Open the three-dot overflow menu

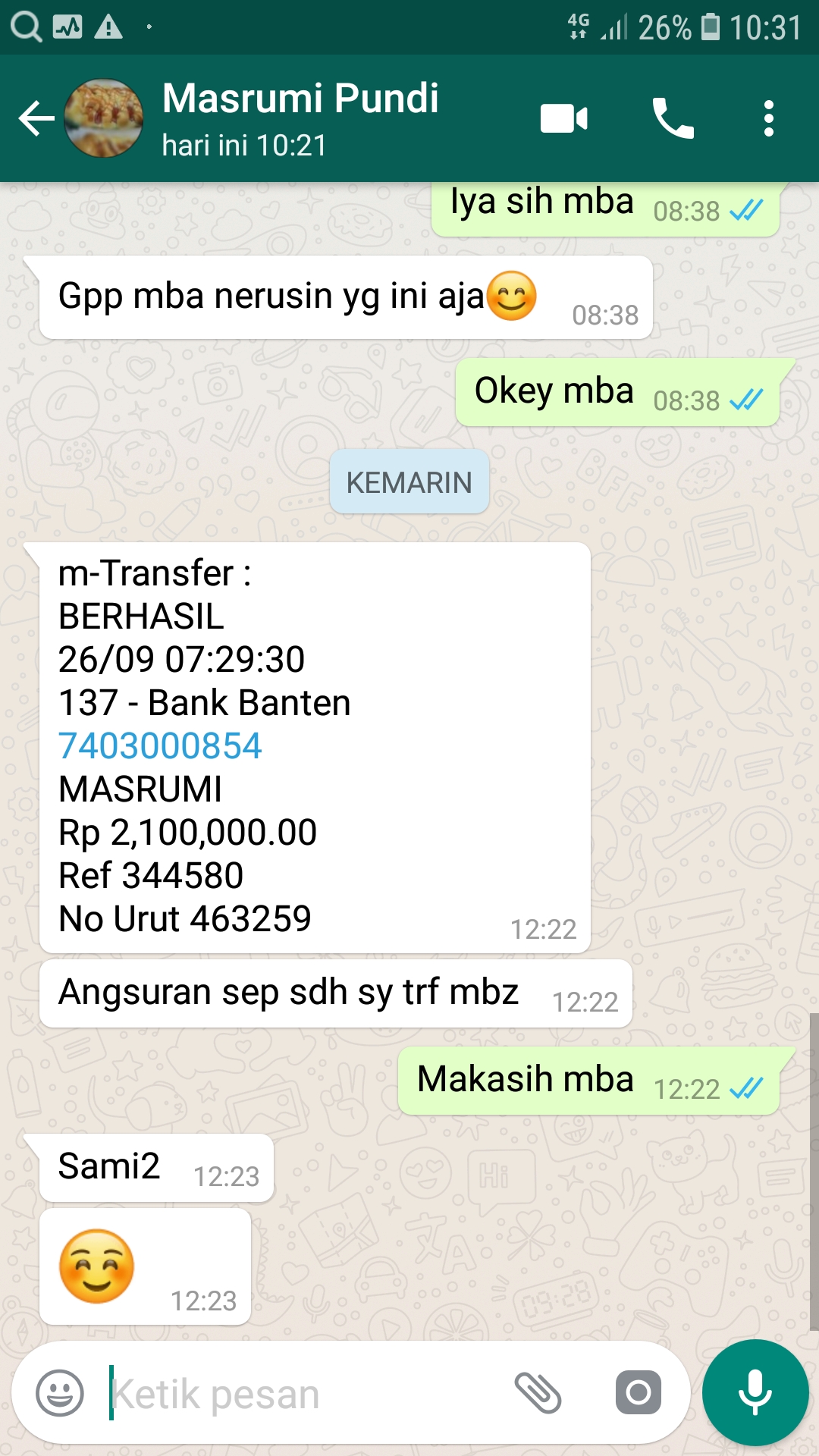pos(769,119)
